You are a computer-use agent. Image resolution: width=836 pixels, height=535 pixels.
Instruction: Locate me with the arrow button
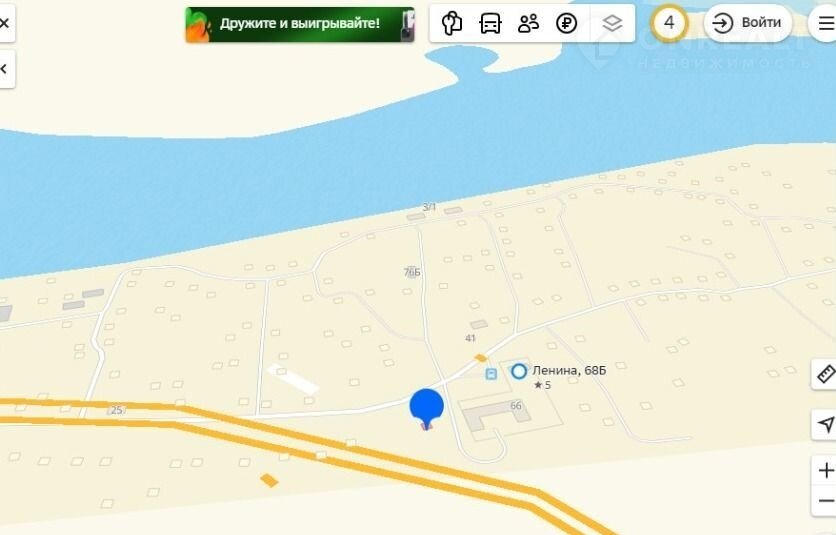tap(825, 424)
